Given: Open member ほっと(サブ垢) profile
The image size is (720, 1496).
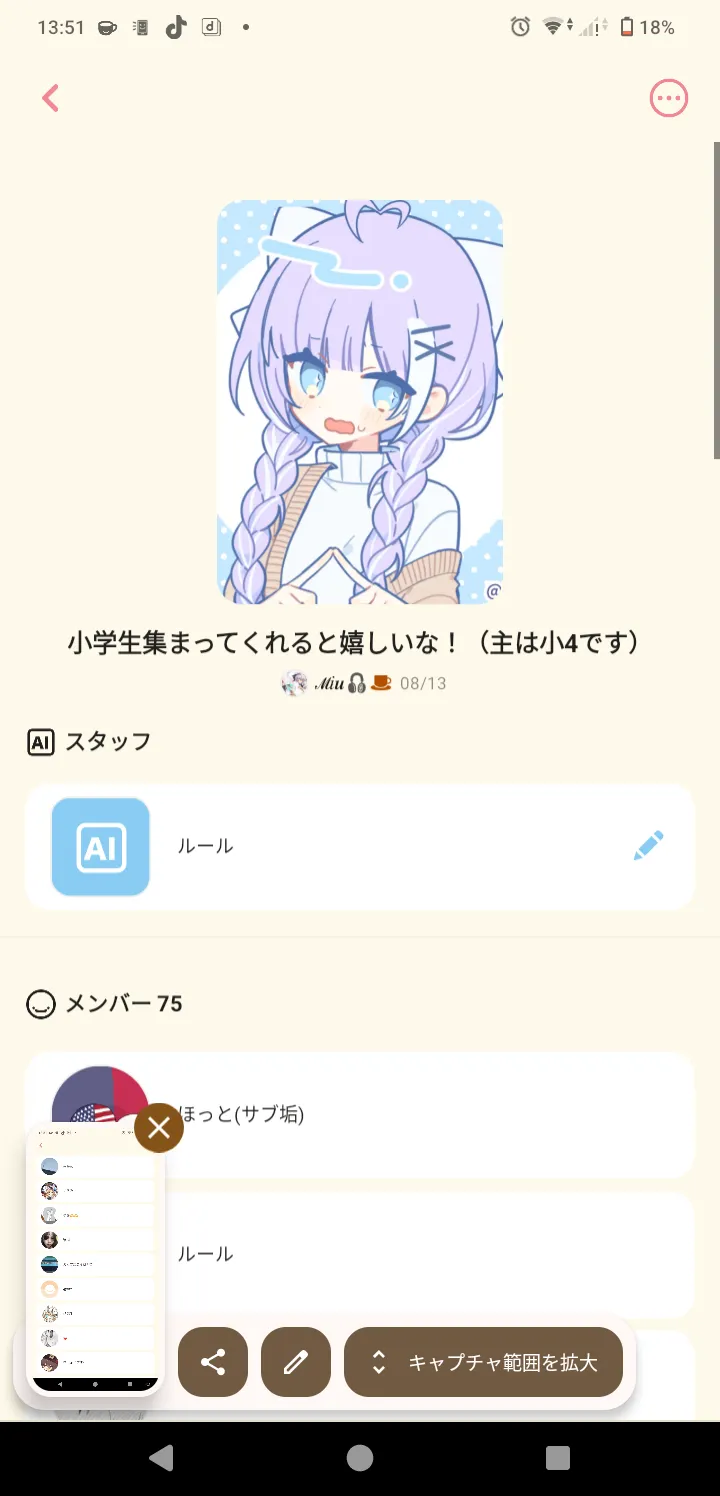Looking at the screenshot, I should 430,1114.
